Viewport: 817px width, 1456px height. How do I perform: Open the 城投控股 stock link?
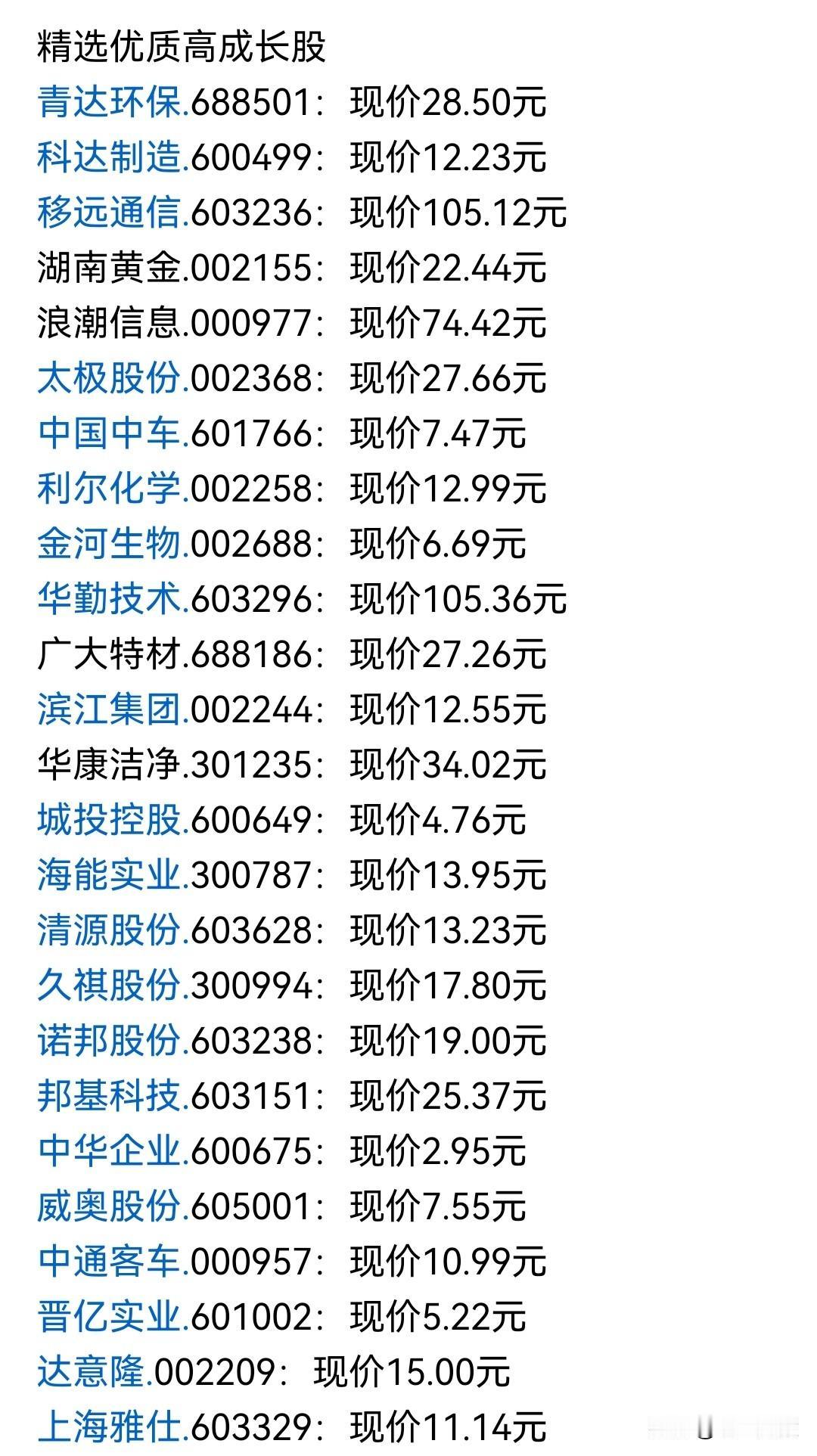coord(113,820)
